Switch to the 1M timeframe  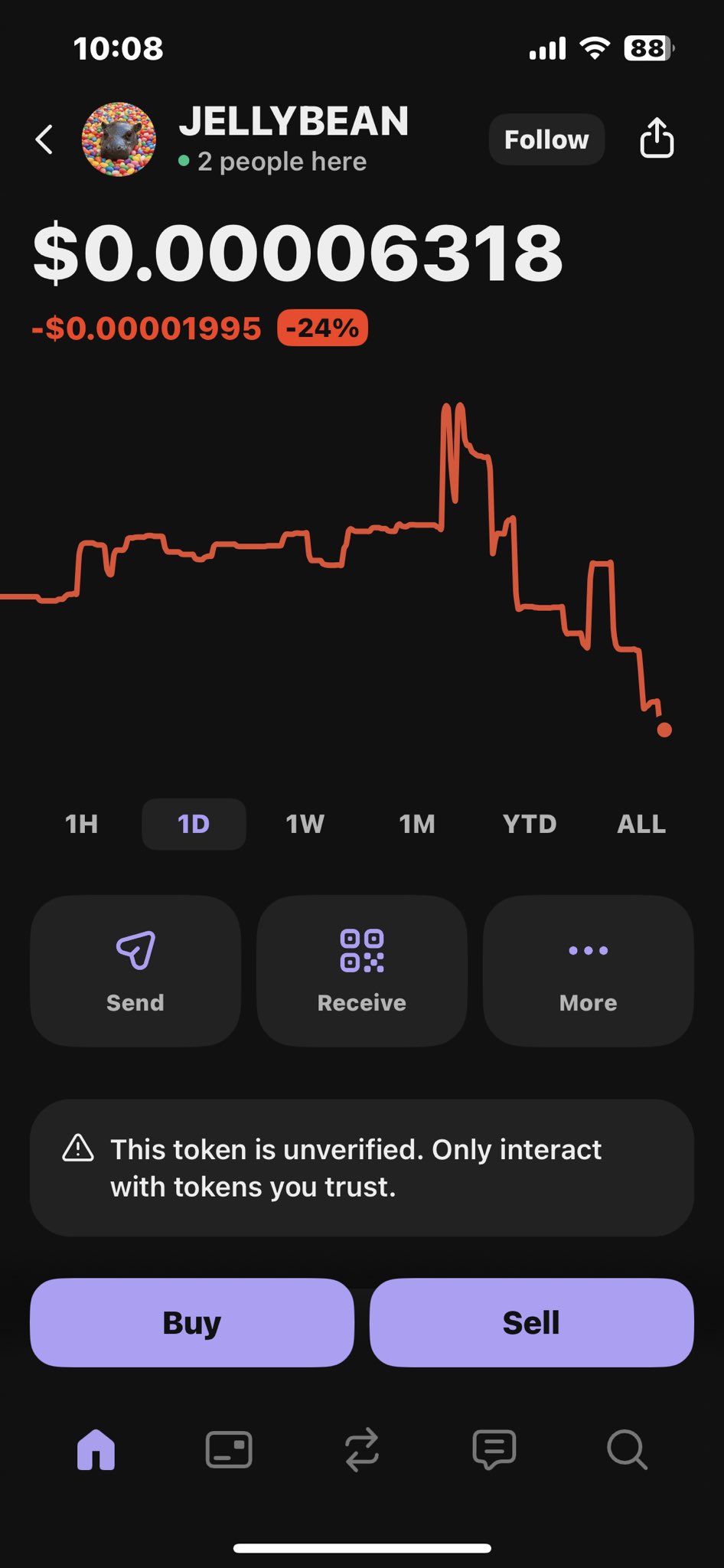point(417,824)
